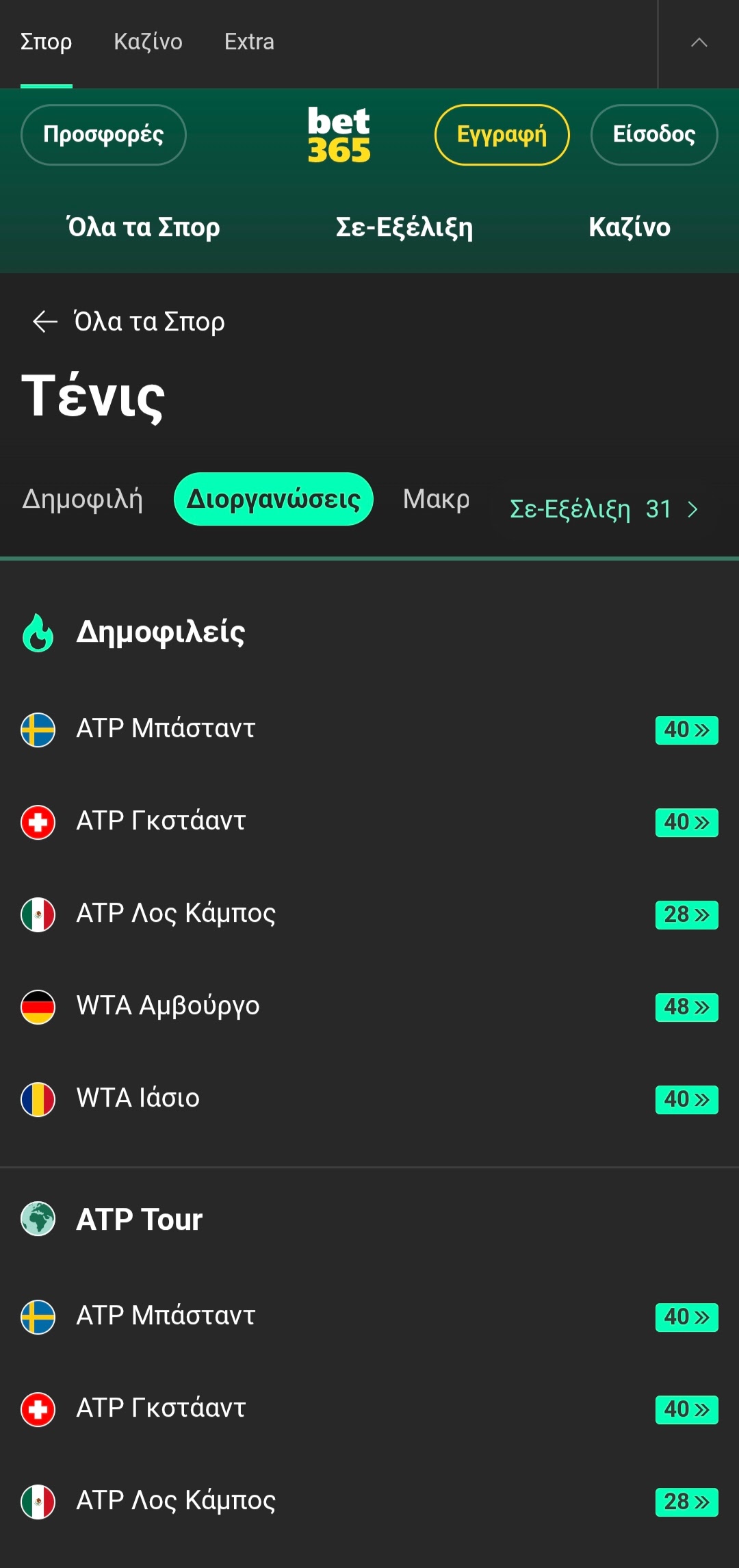Switch to the Καζίνο top tab
This screenshot has width=739, height=1568.
(x=148, y=42)
